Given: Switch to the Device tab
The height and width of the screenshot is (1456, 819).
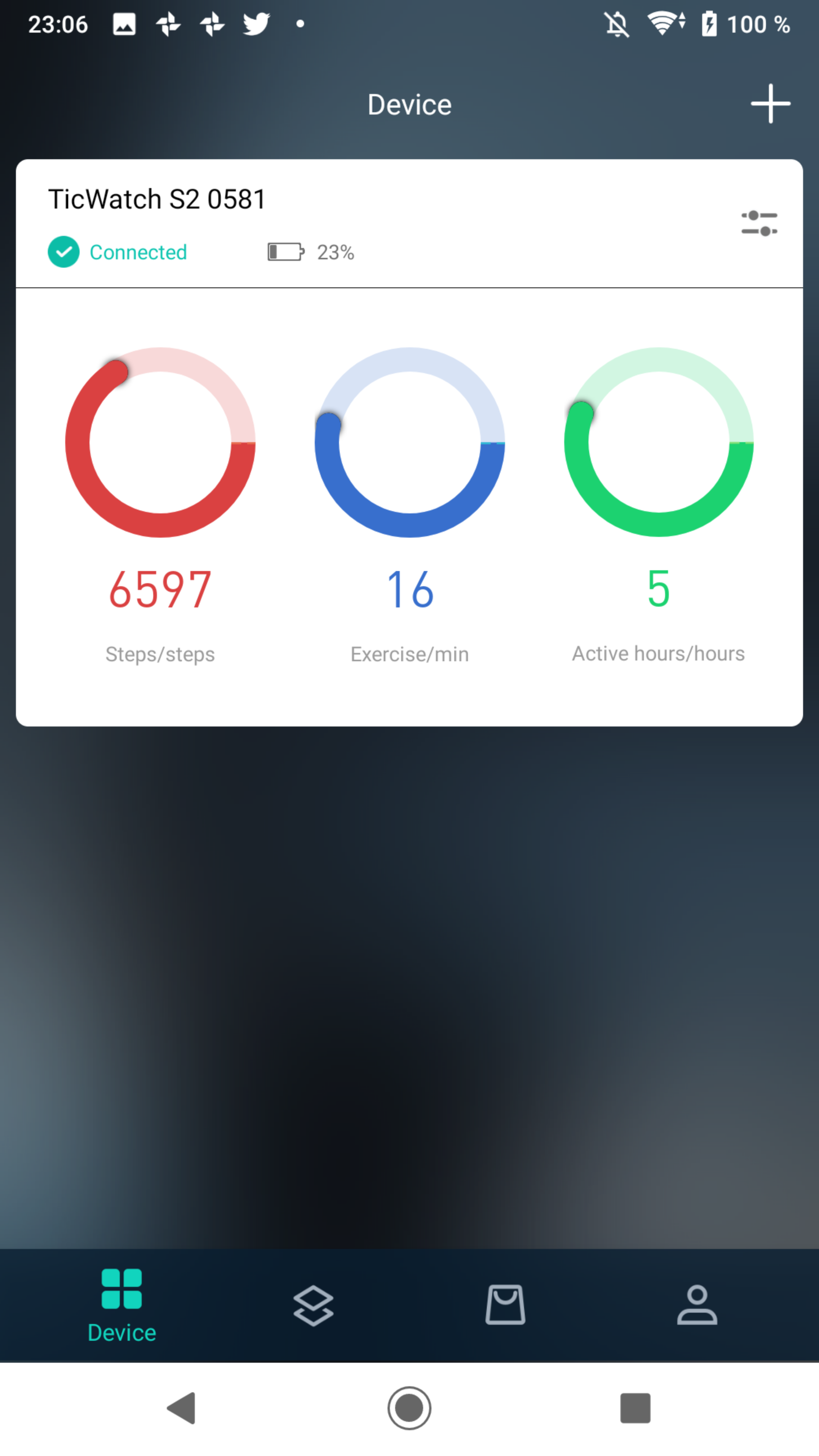Looking at the screenshot, I should click(122, 1305).
